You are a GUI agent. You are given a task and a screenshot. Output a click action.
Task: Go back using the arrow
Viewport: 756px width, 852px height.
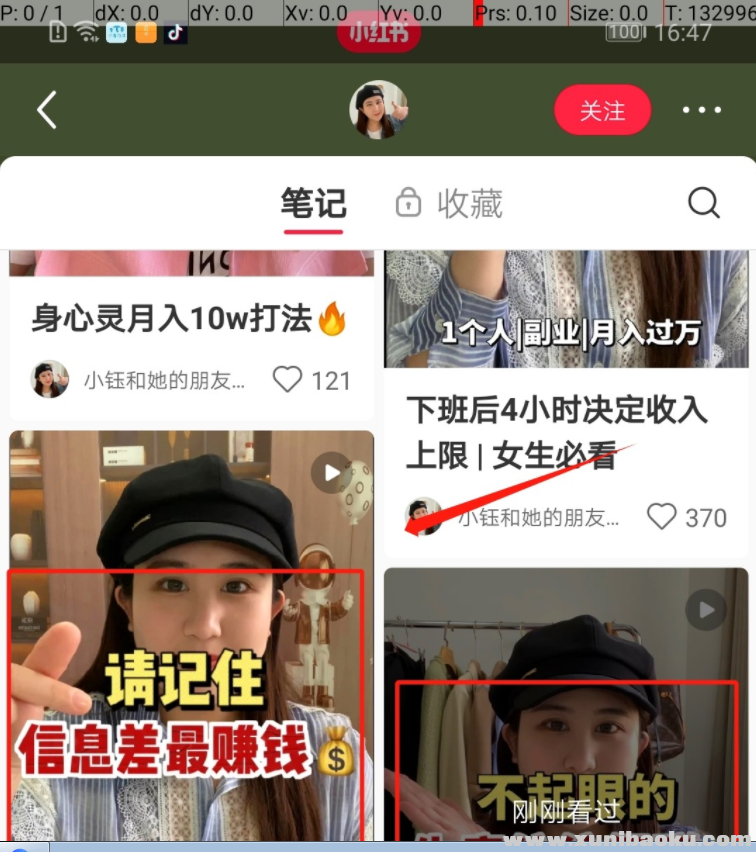tap(47, 110)
